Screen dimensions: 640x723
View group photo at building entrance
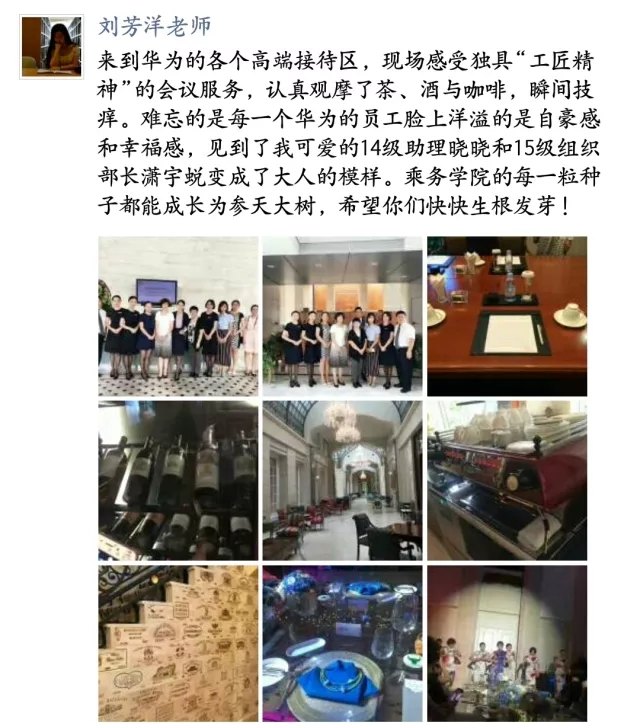[x=343, y=316]
